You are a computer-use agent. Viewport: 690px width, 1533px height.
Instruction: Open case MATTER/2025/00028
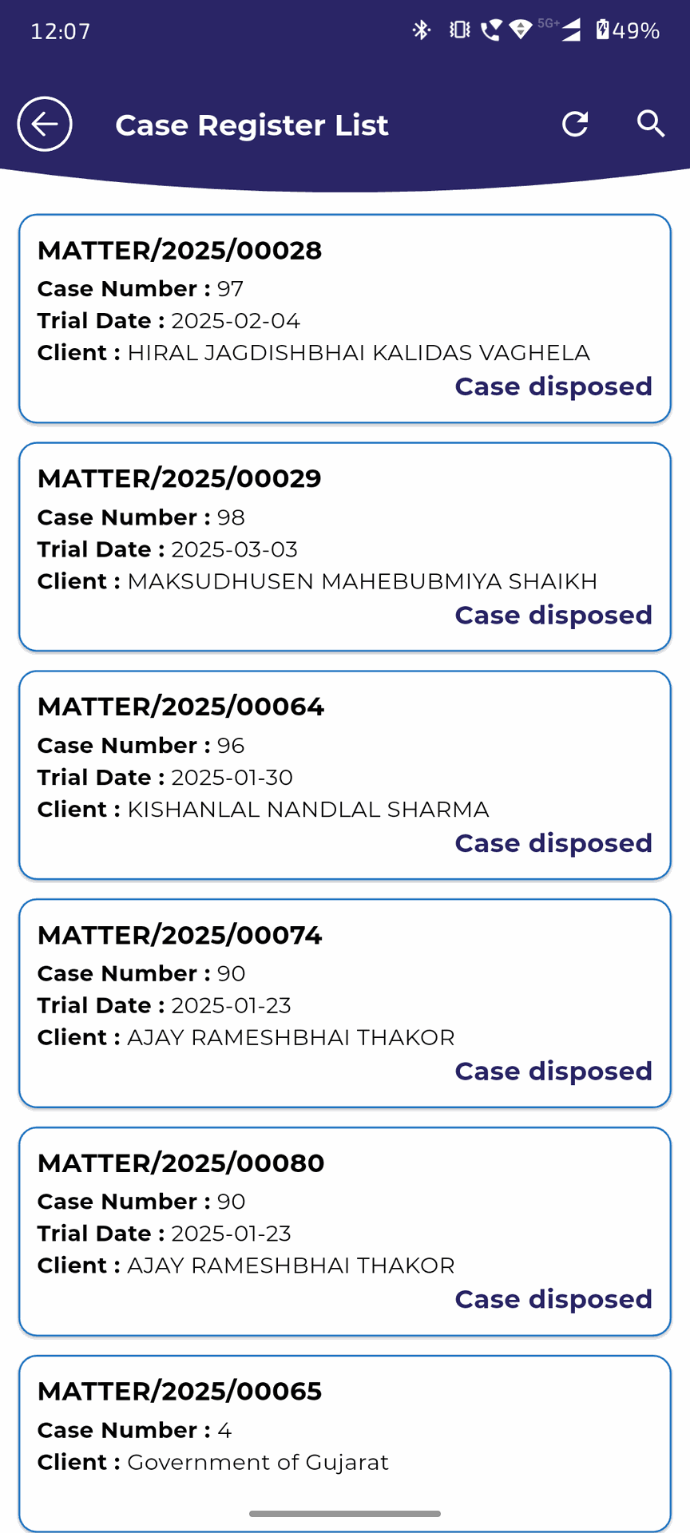[x=344, y=318]
